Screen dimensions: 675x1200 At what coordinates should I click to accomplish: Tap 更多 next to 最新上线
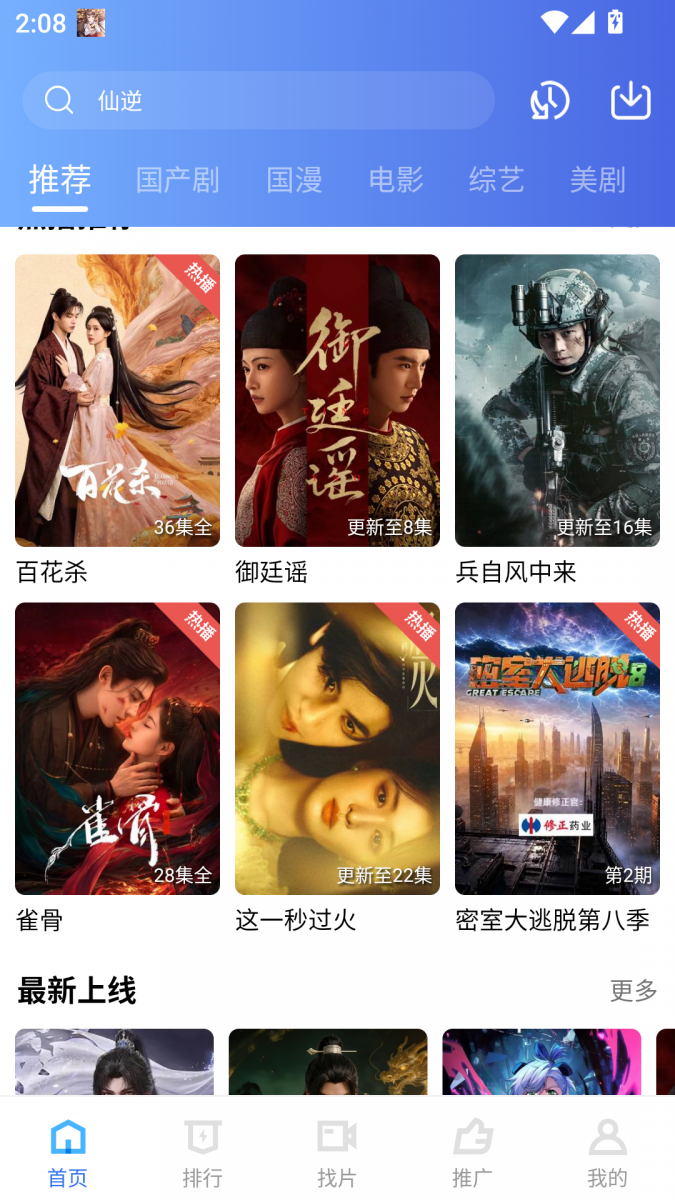(x=634, y=990)
